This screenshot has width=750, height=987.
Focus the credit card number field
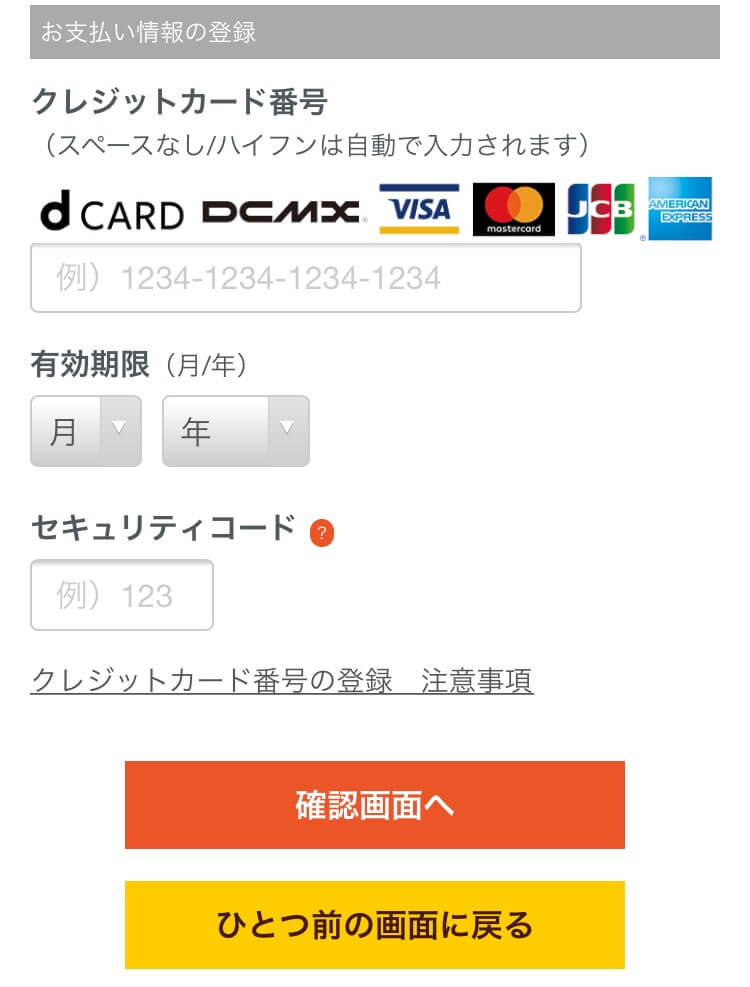click(x=305, y=278)
